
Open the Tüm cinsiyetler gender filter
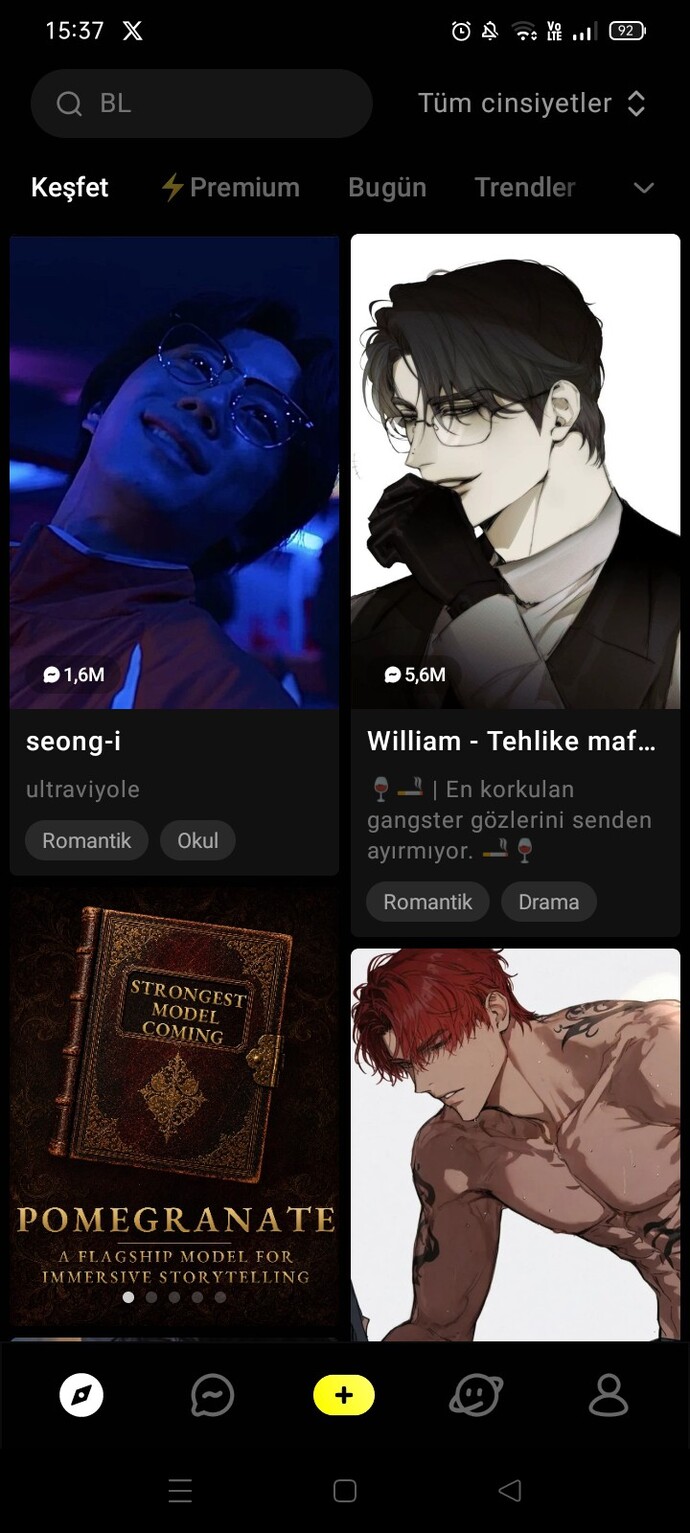click(x=532, y=103)
